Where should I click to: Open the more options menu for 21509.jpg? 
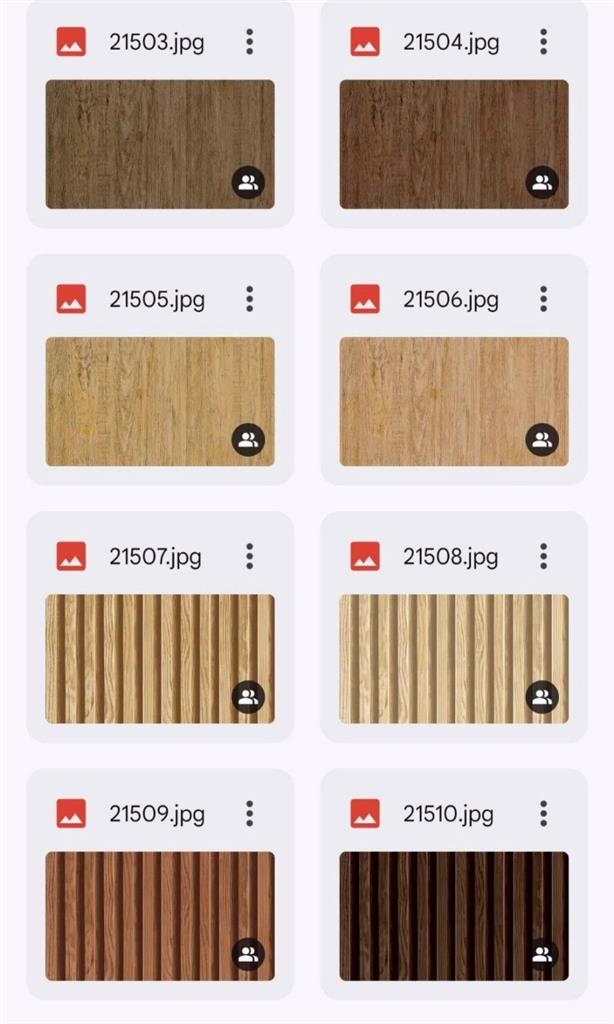point(250,814)
